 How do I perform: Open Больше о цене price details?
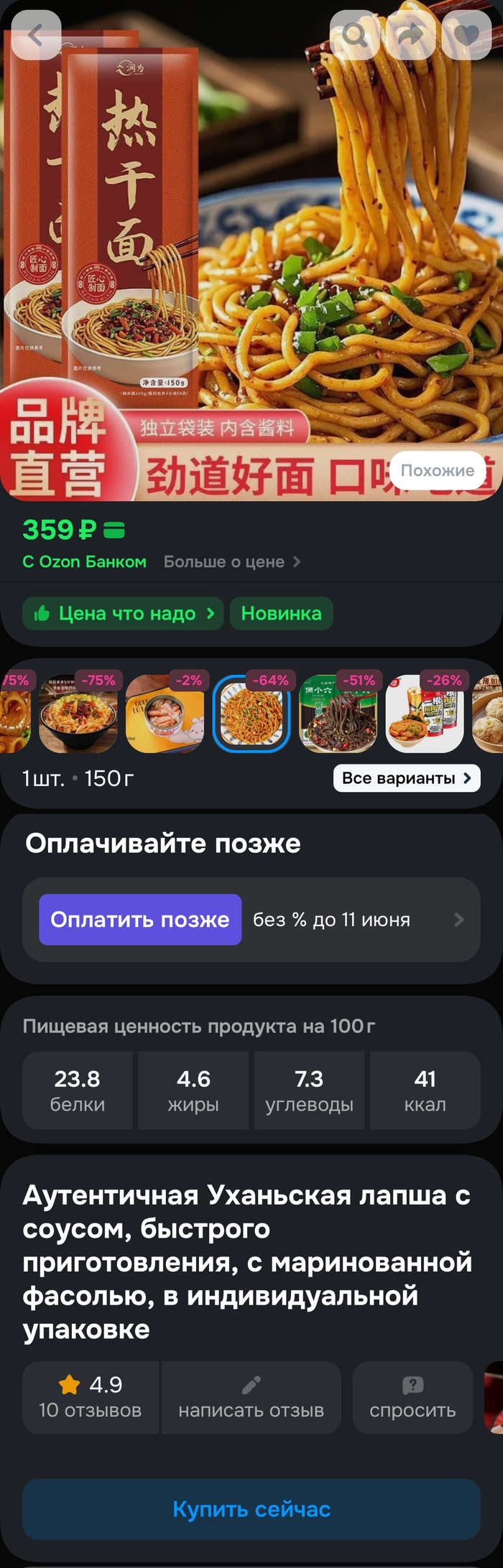[231, 562]
